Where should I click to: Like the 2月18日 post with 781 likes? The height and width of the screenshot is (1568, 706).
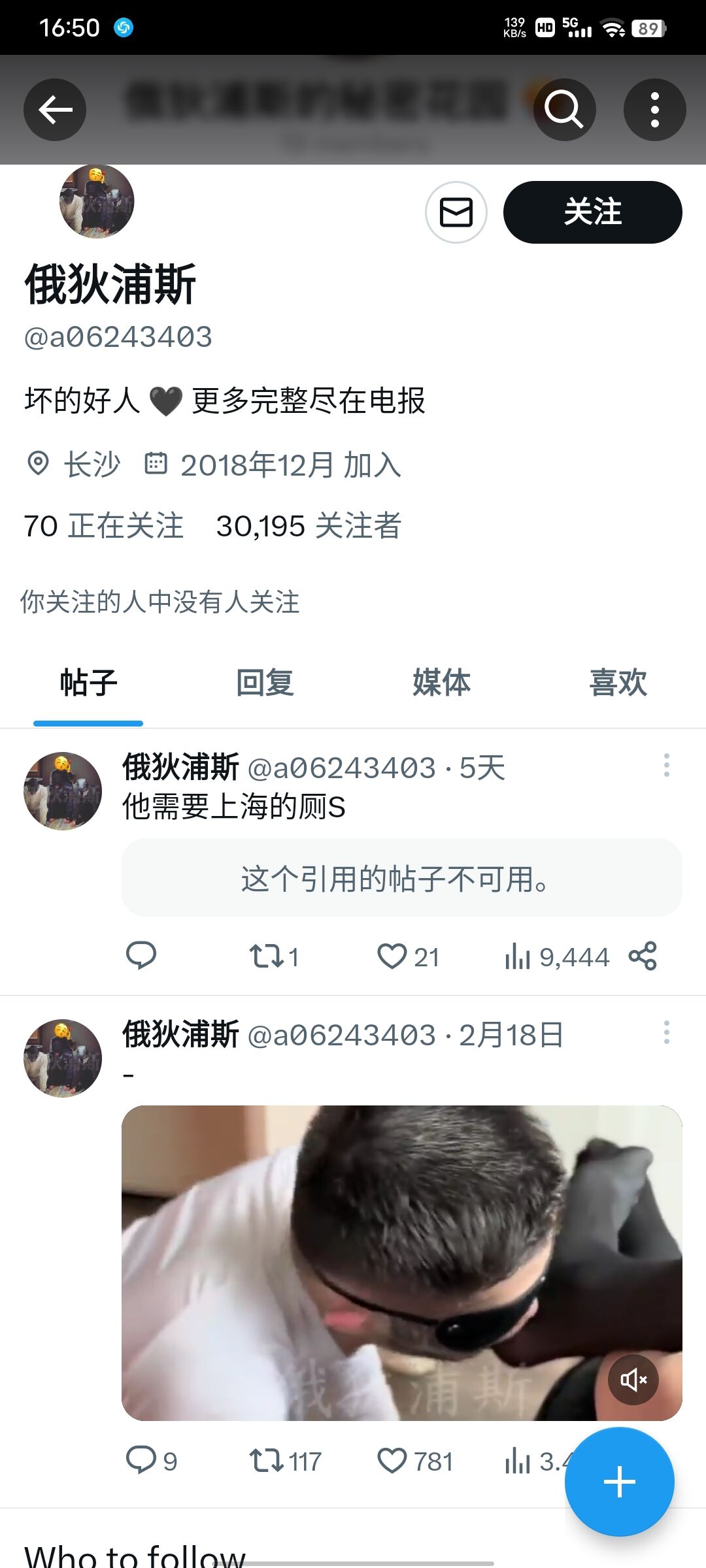click(x=415, y=1461)
